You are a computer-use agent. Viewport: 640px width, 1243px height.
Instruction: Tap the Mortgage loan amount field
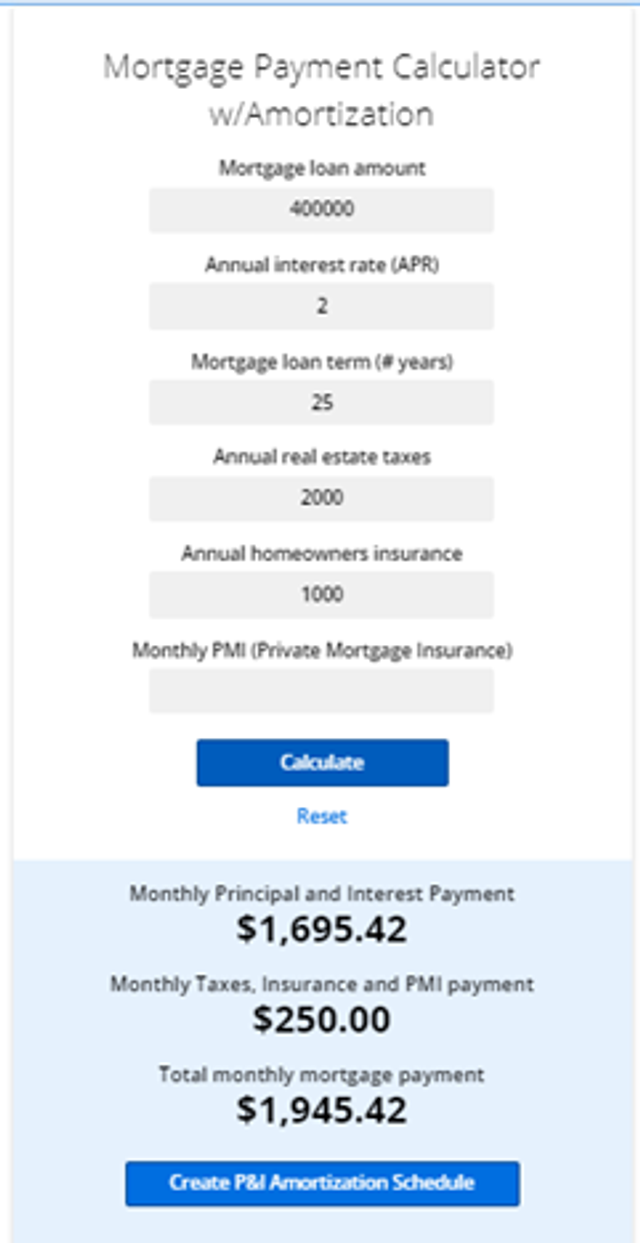(321, 210)
